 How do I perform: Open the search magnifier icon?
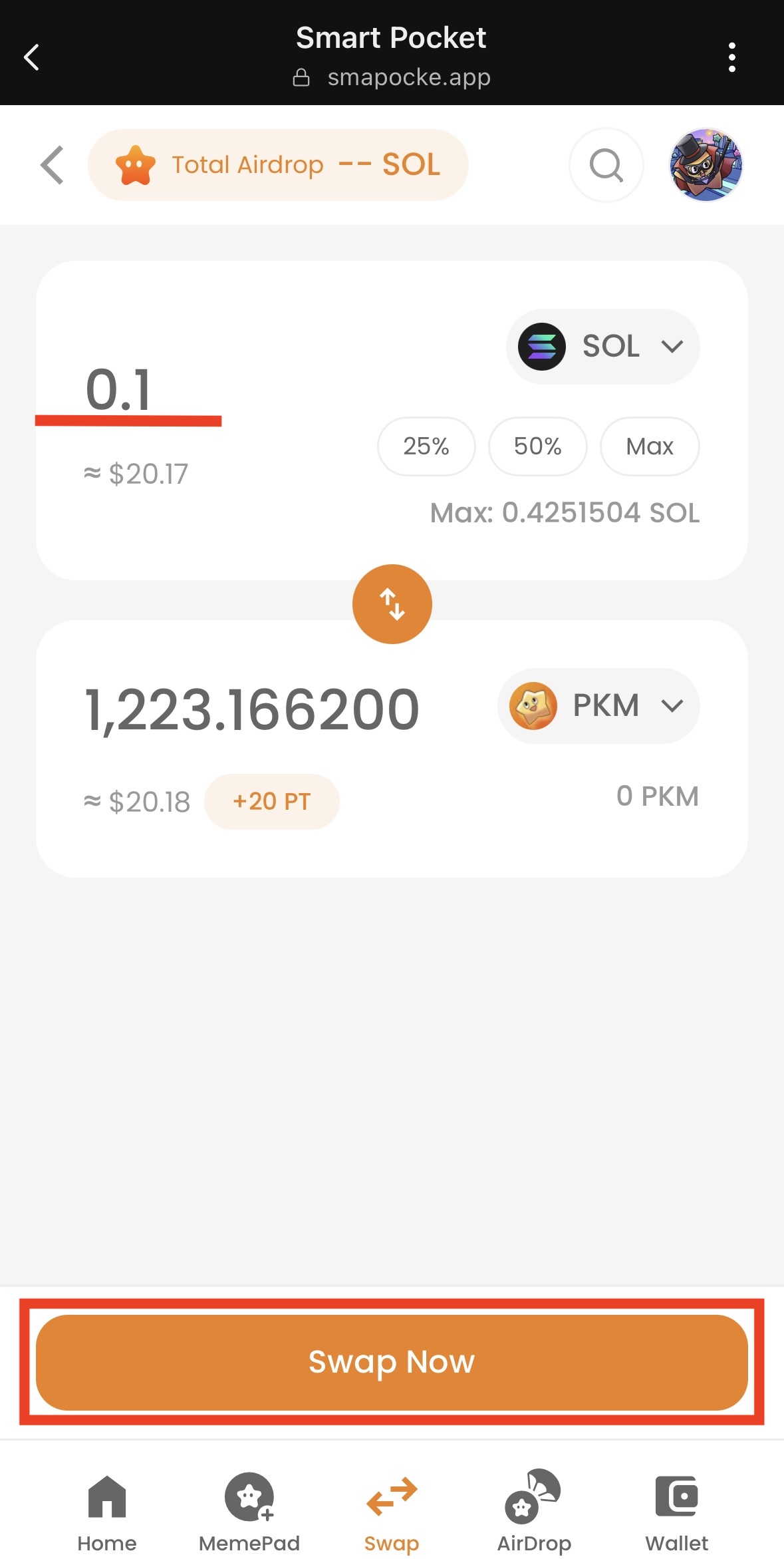click(606, 165)
